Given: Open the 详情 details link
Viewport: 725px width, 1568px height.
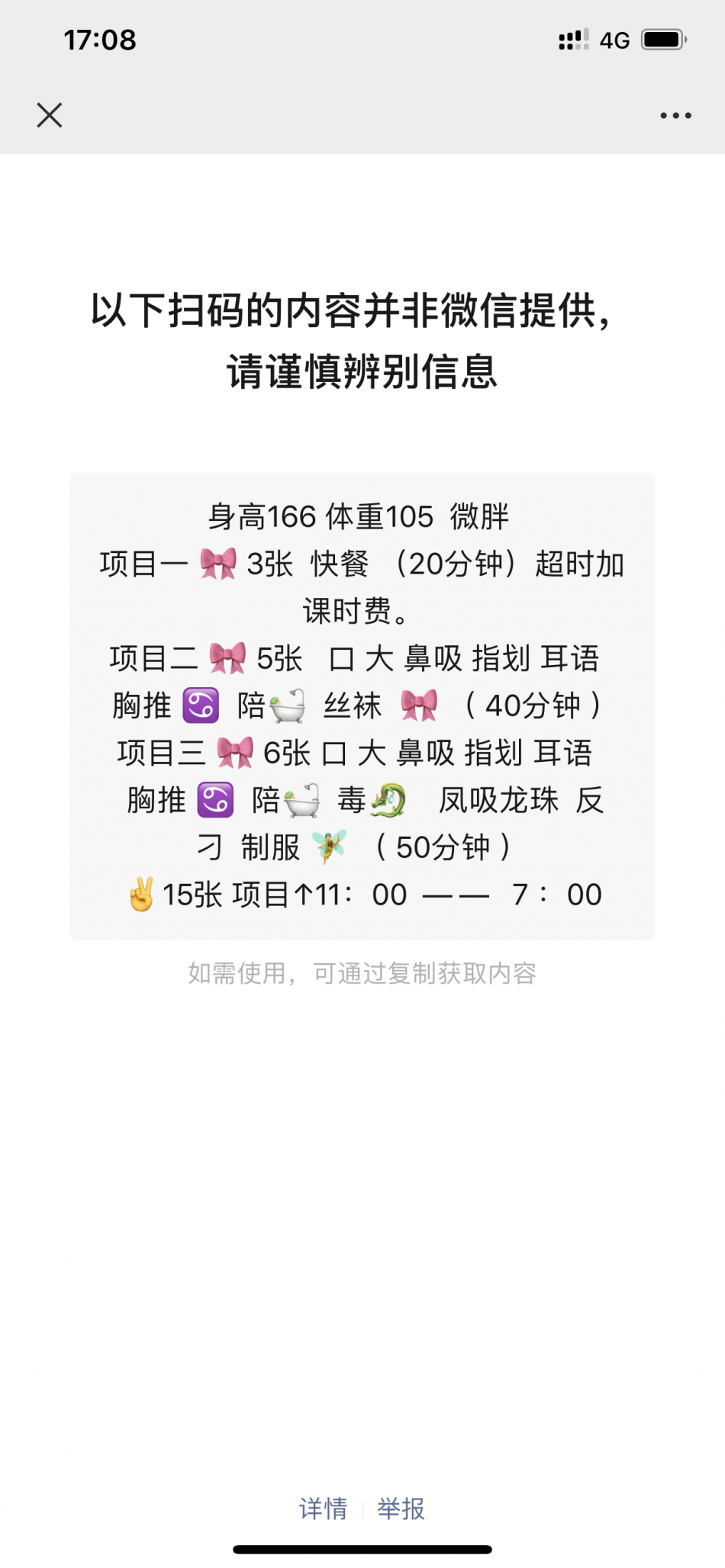Looking at the screenshot, I should click(x=323, y=1508).
